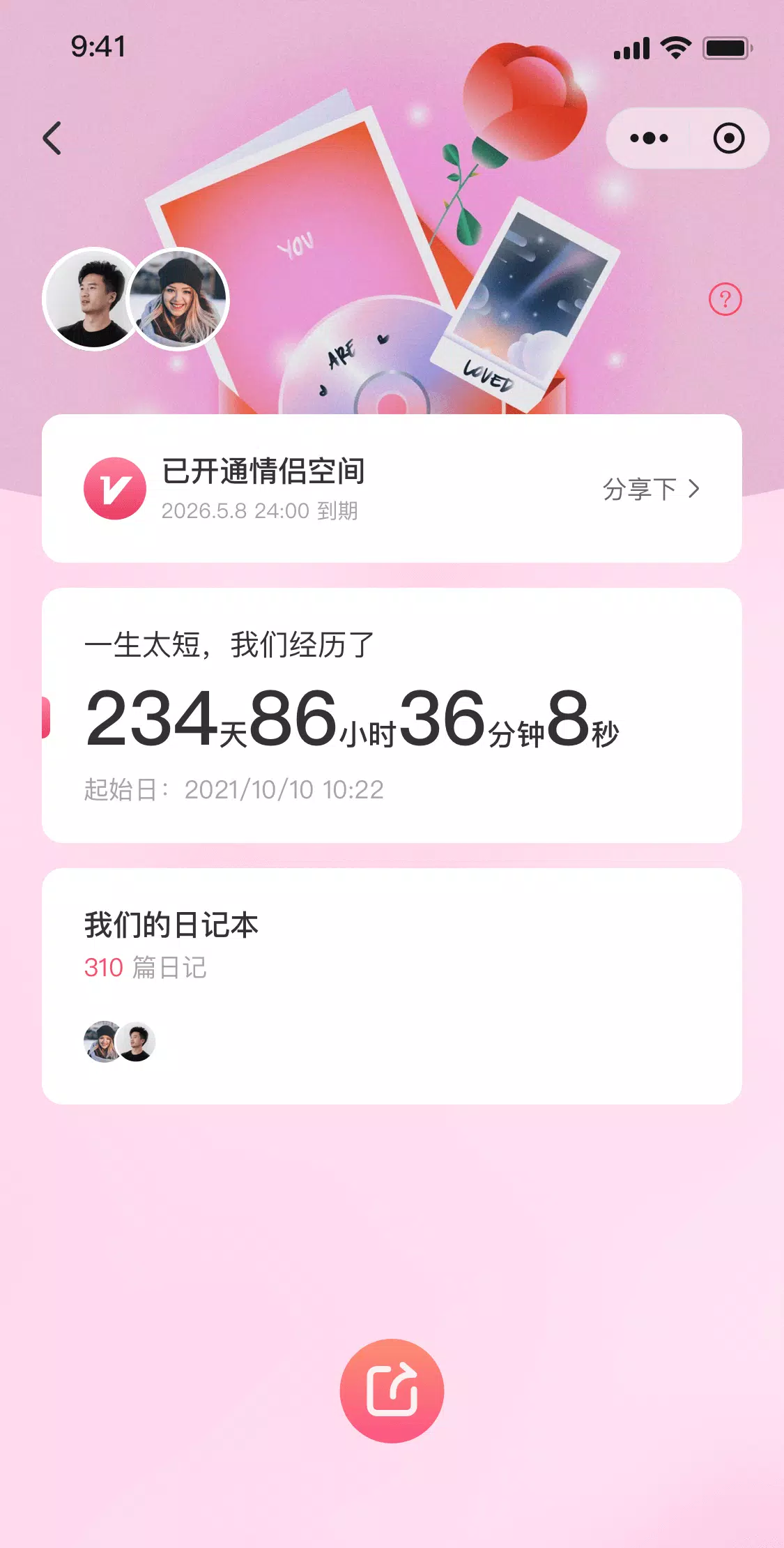The height and width of the screenshot is (1548, 784).
Task: Close the mini program via the circle button
Action: [x=728, y=138]
